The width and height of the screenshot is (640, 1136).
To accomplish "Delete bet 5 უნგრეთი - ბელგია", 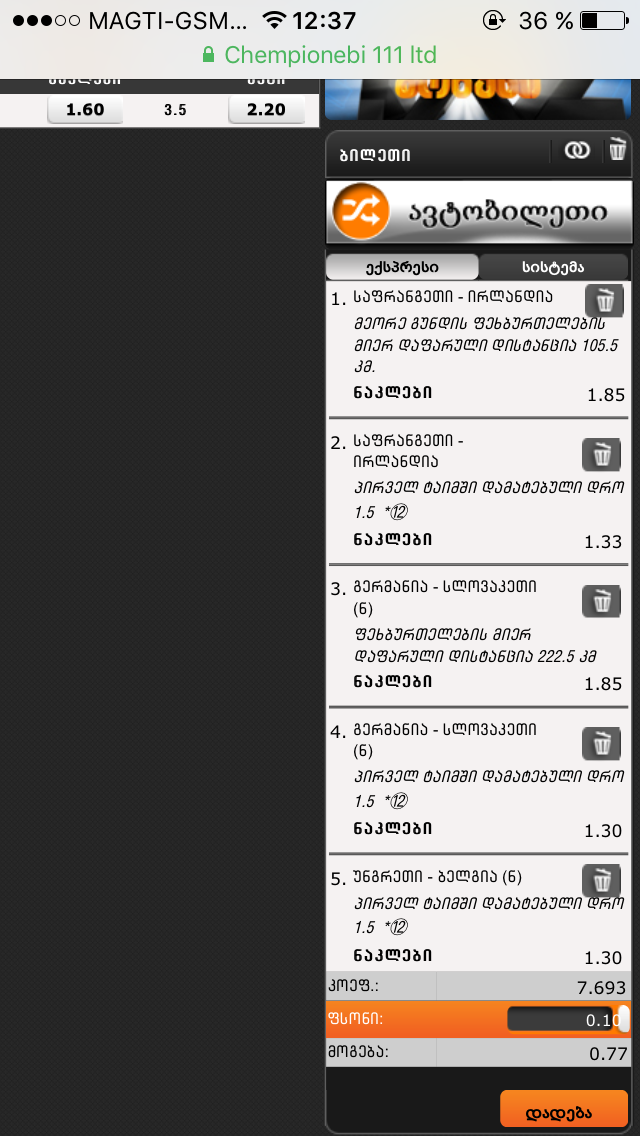I will pyautogui.click(x=601, y=881).
